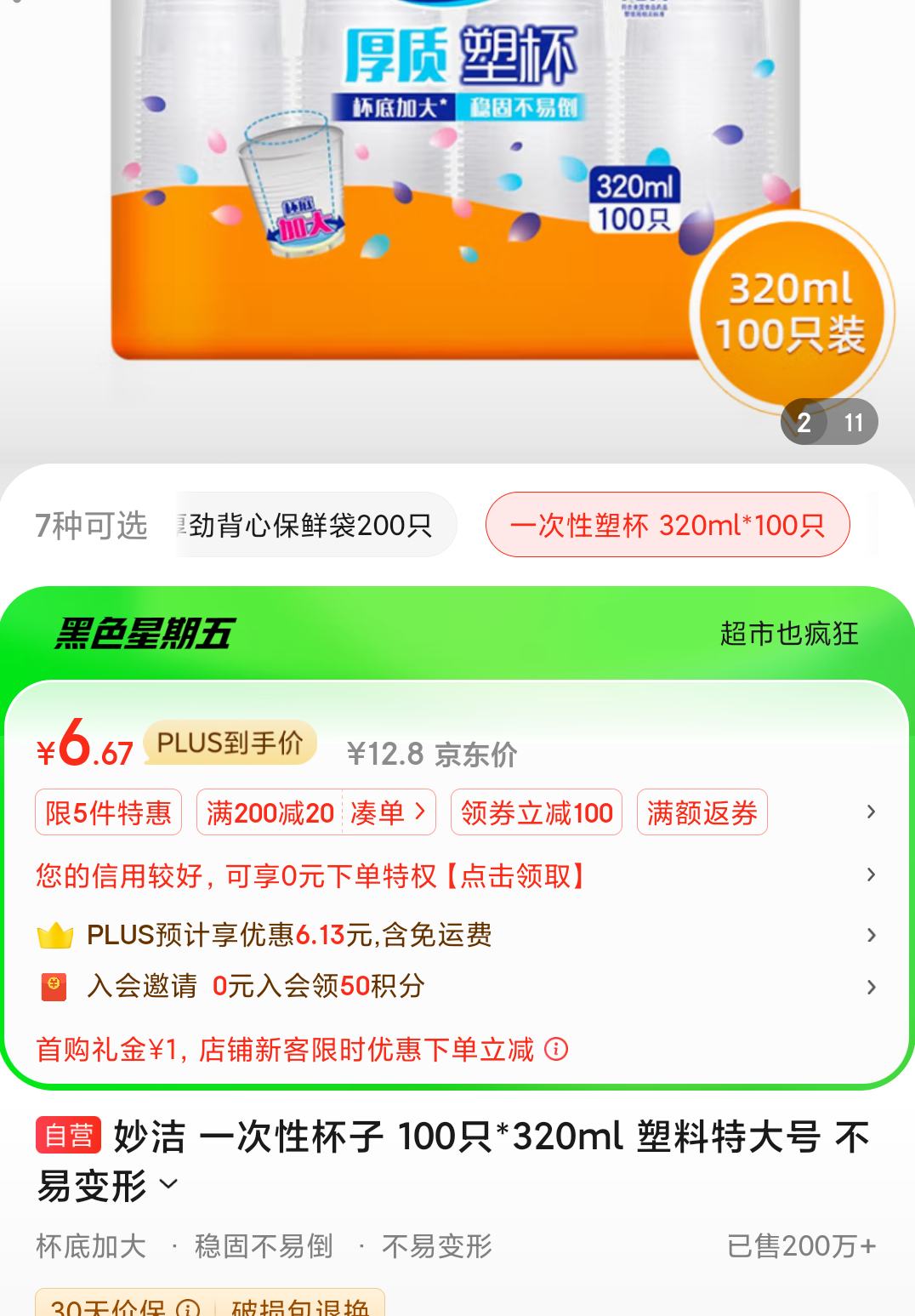Click the crown icon on PLUS优惠 row
The image size is (915, 1316).
(x=55, y=936)
